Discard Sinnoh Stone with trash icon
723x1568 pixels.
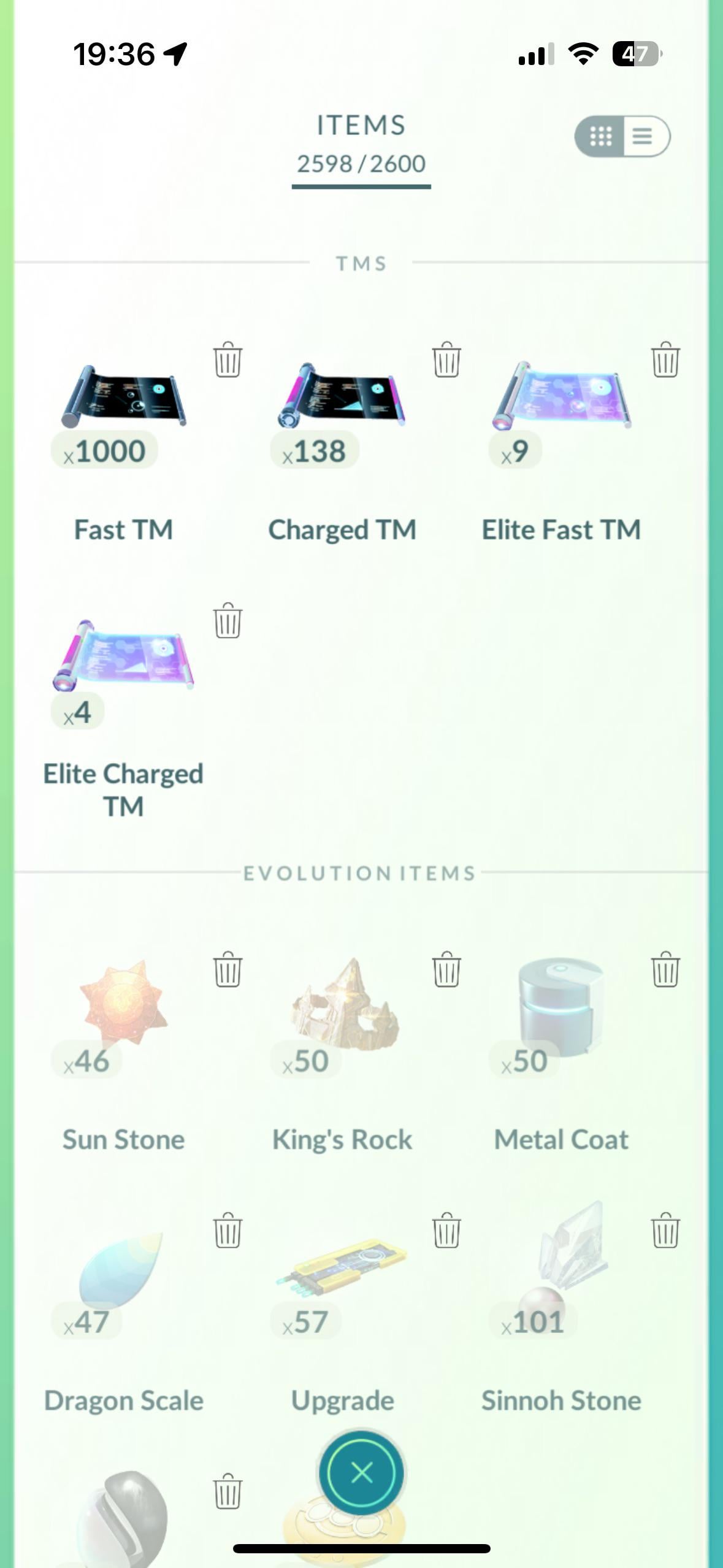(665, 1231)
